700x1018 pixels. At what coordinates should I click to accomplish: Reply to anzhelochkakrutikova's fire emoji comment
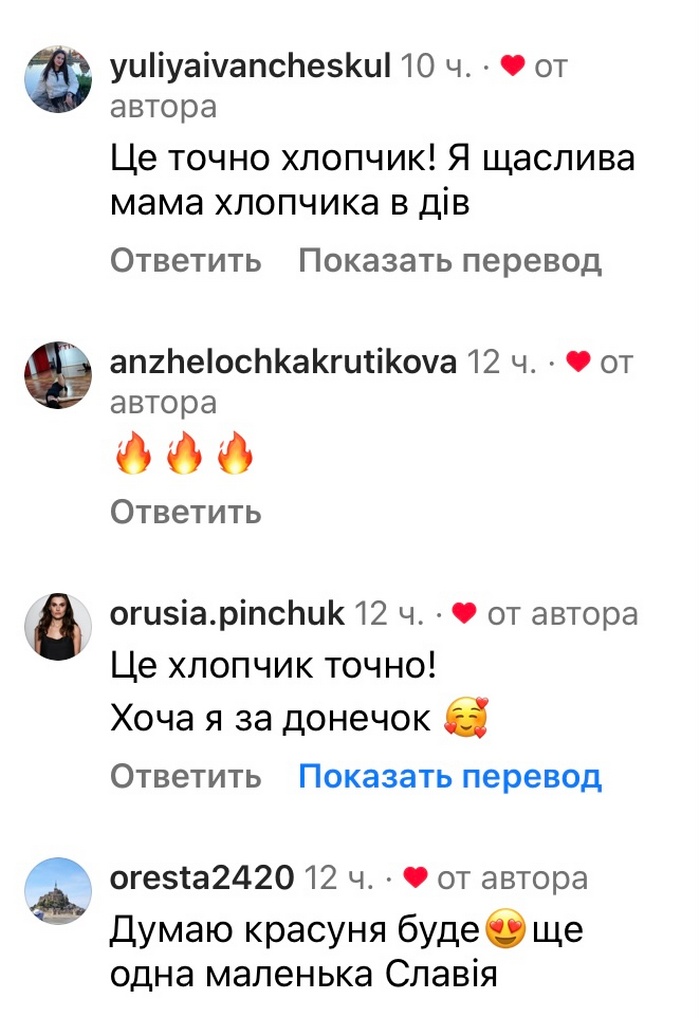click(x=185, y=512)
